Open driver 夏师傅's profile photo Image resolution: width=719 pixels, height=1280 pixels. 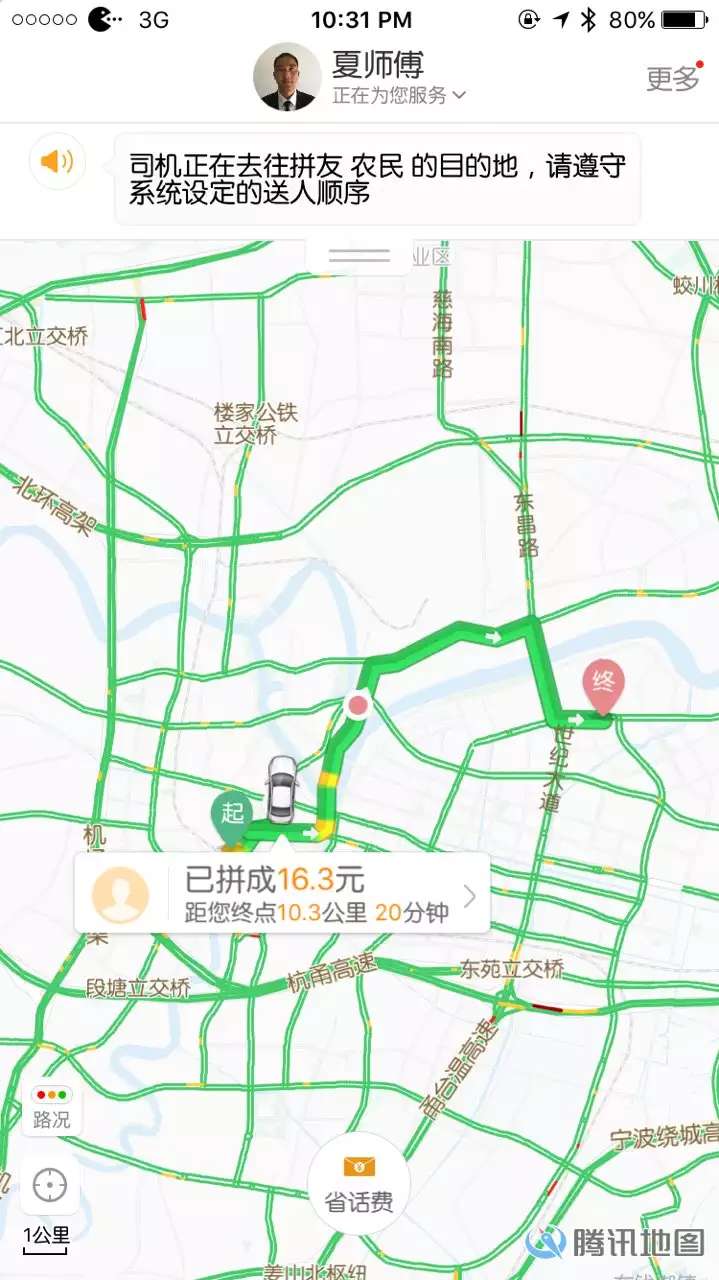point(287,77)
